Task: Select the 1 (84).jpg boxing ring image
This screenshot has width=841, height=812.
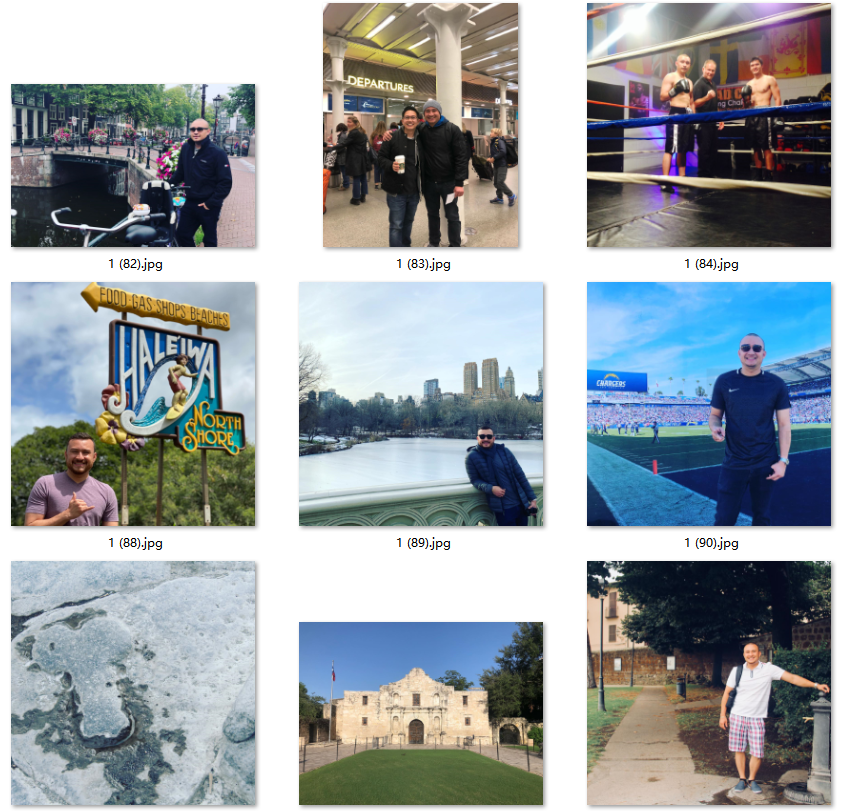Action: (x=708, y=125)
